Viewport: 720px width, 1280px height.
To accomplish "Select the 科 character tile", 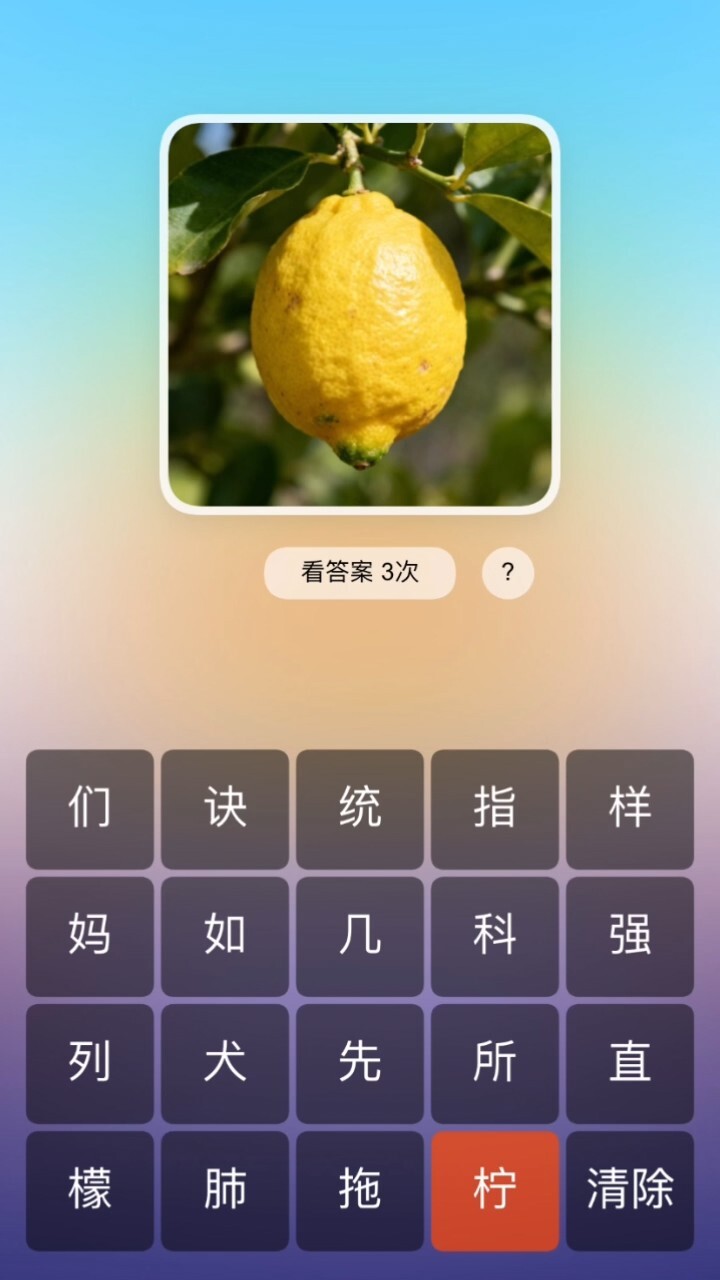I will (495, 936).
